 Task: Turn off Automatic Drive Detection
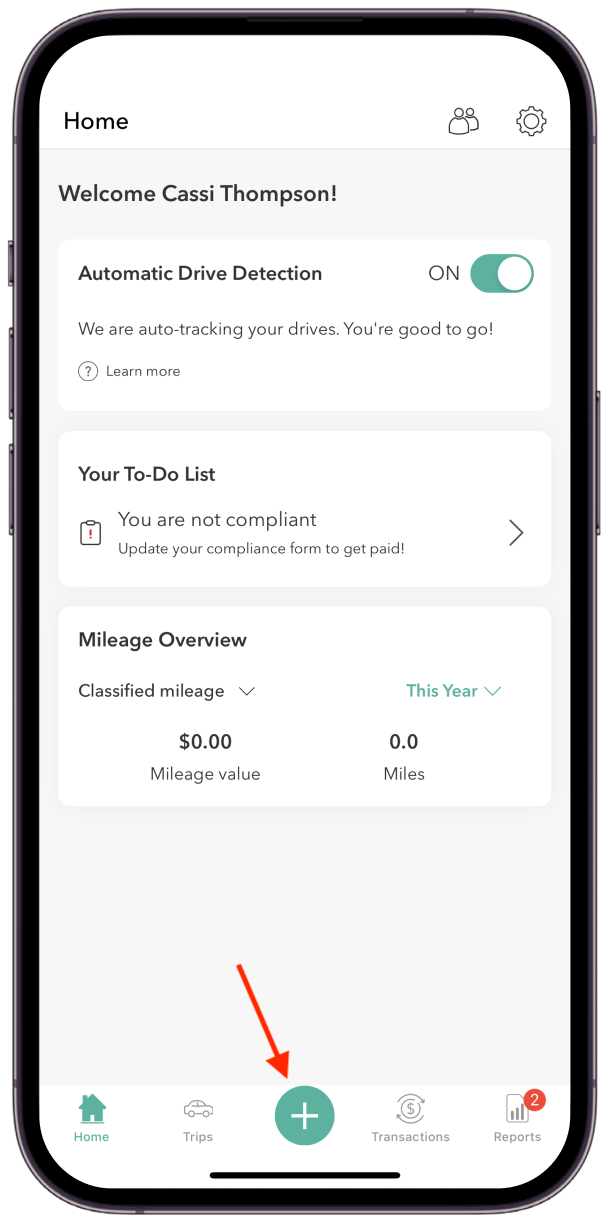[x=501, y=273]
